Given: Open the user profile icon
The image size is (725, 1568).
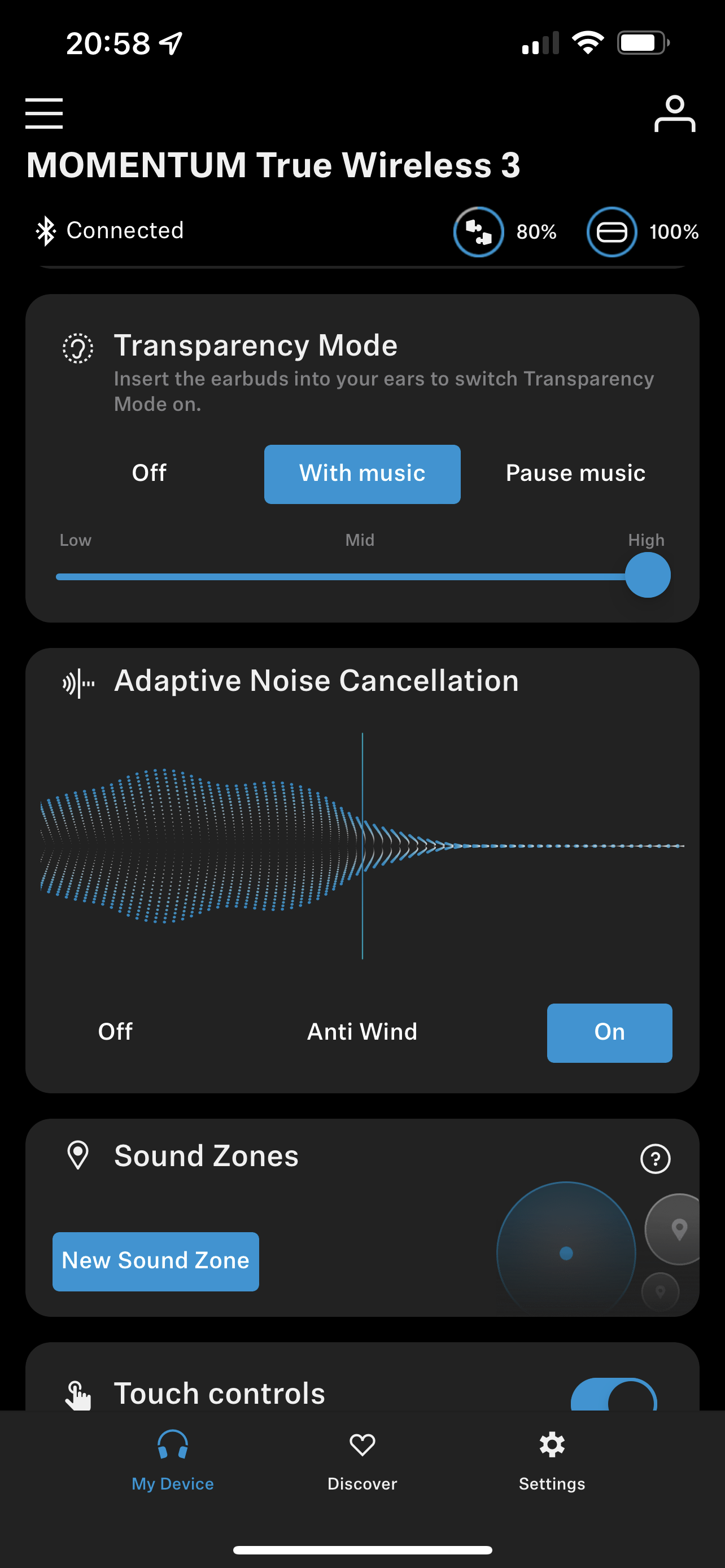Looking at the screenshot, I should tap(675, 113).
